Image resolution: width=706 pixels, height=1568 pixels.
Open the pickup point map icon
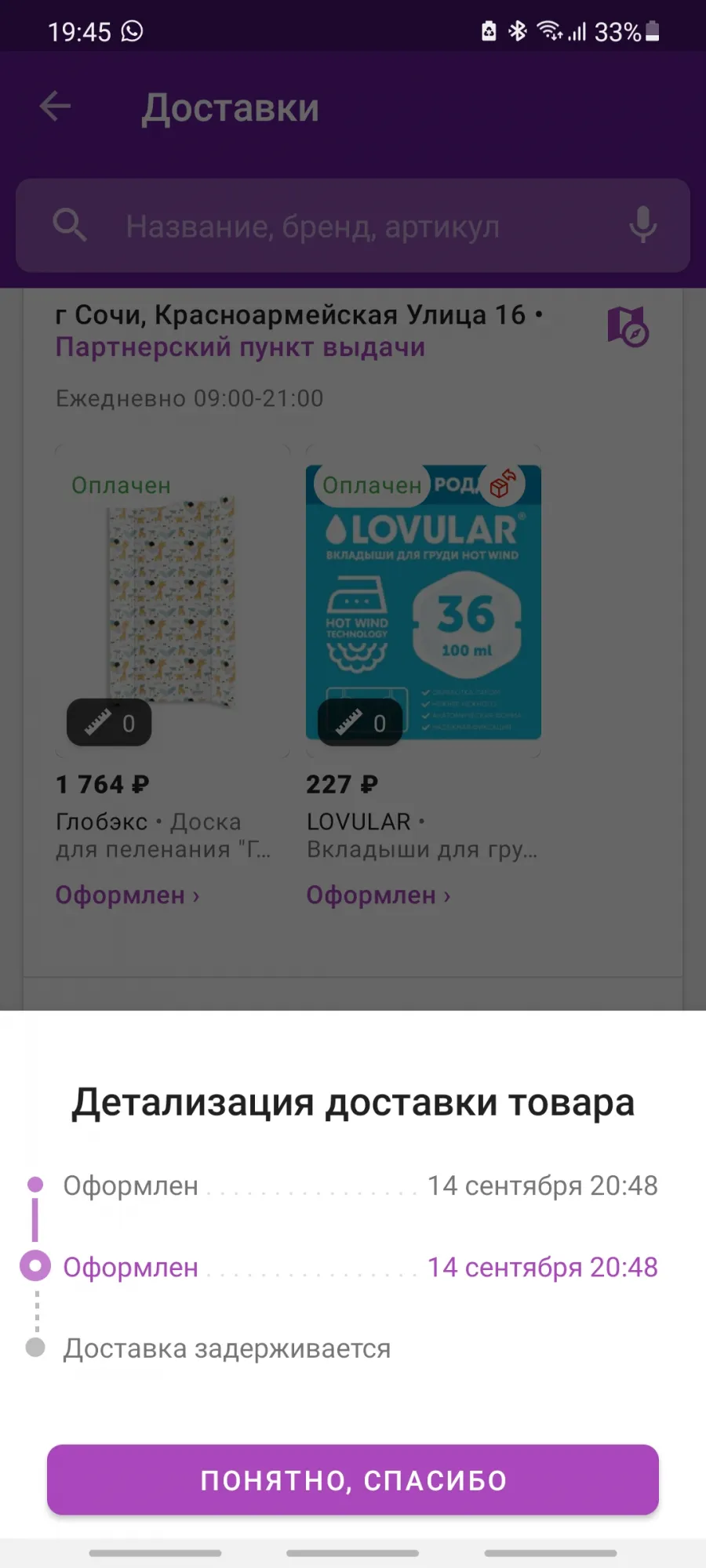point(628,326)
